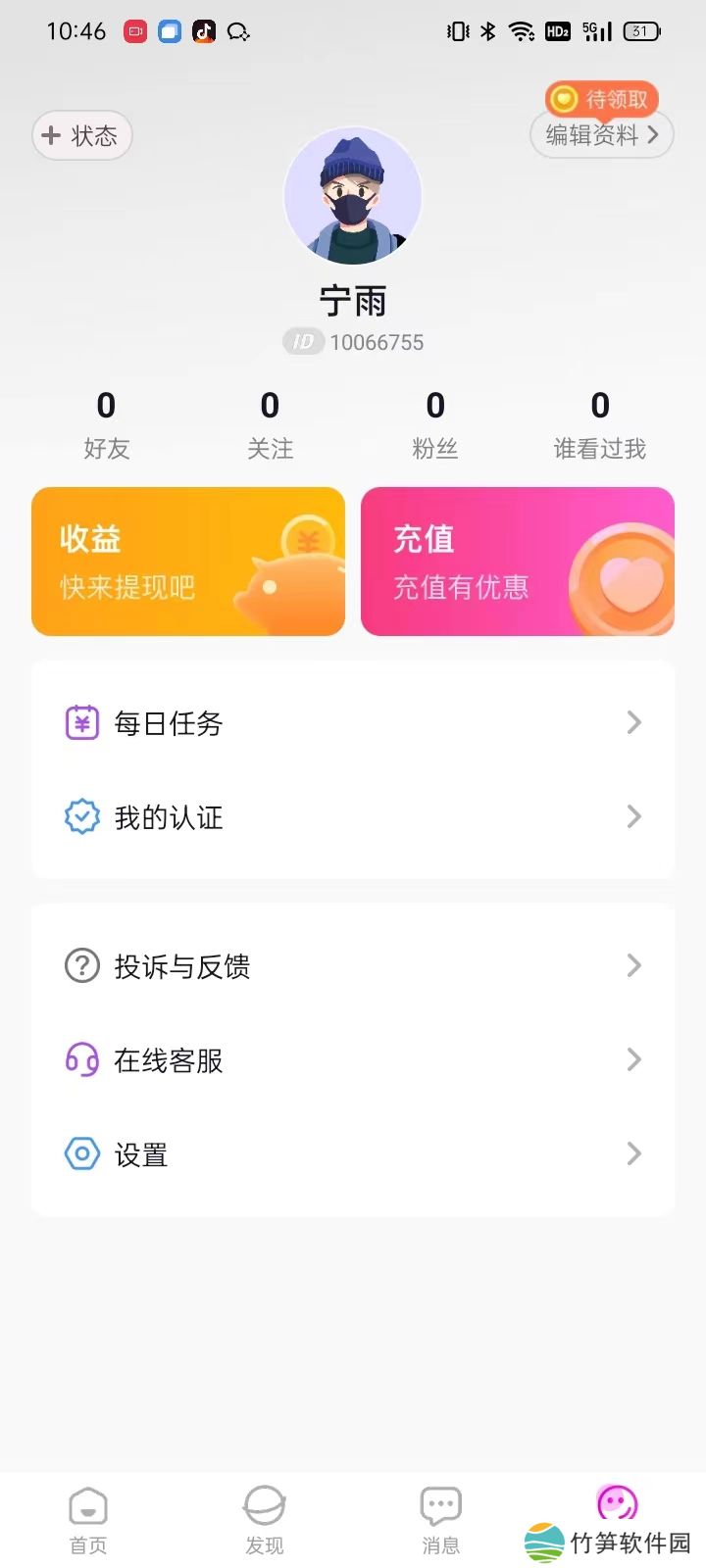Open 设置 settings
706x1568 pixels.
click(x=353, y=1154)
